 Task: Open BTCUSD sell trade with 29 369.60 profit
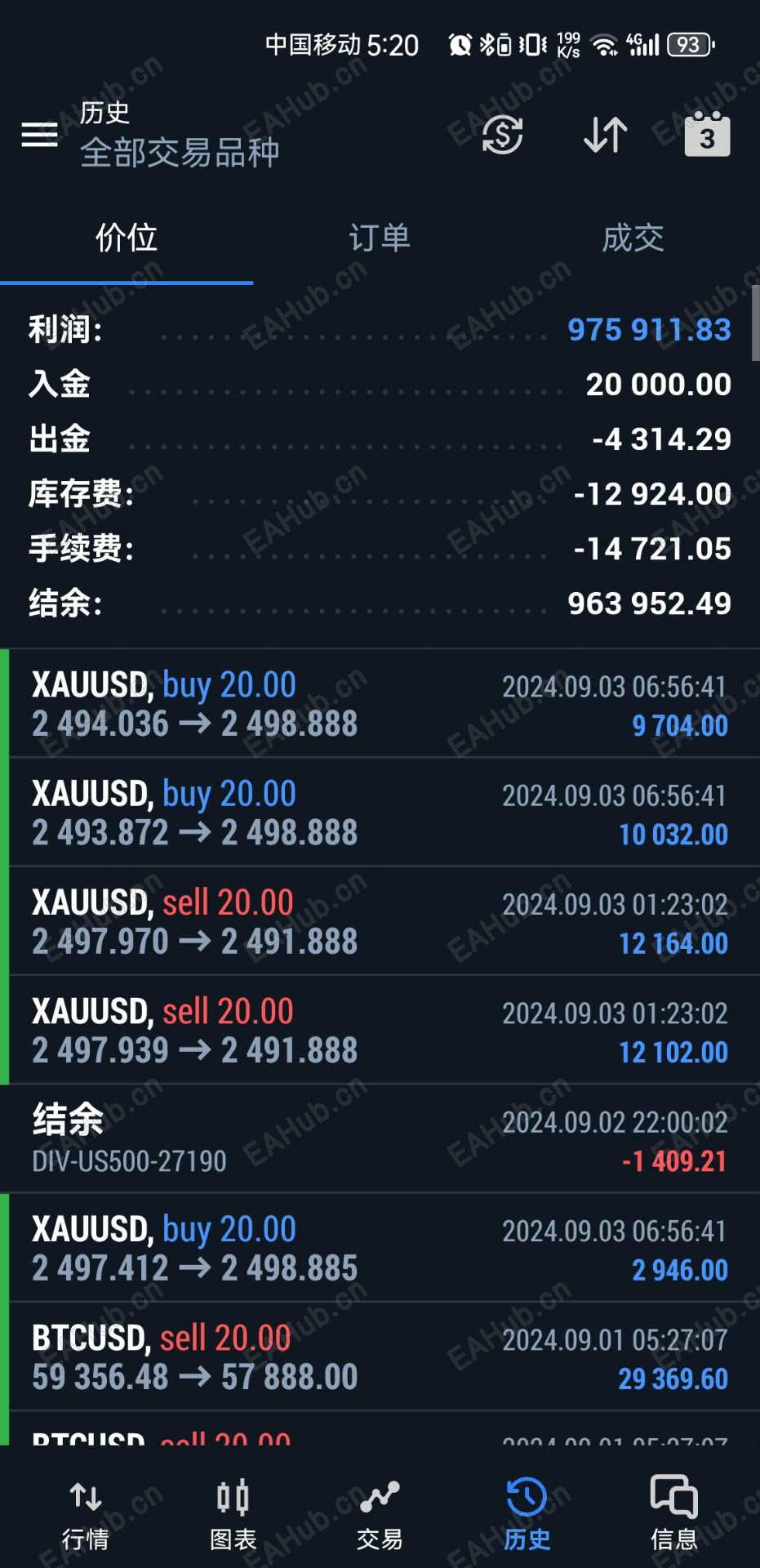(x=380, y=1357)
